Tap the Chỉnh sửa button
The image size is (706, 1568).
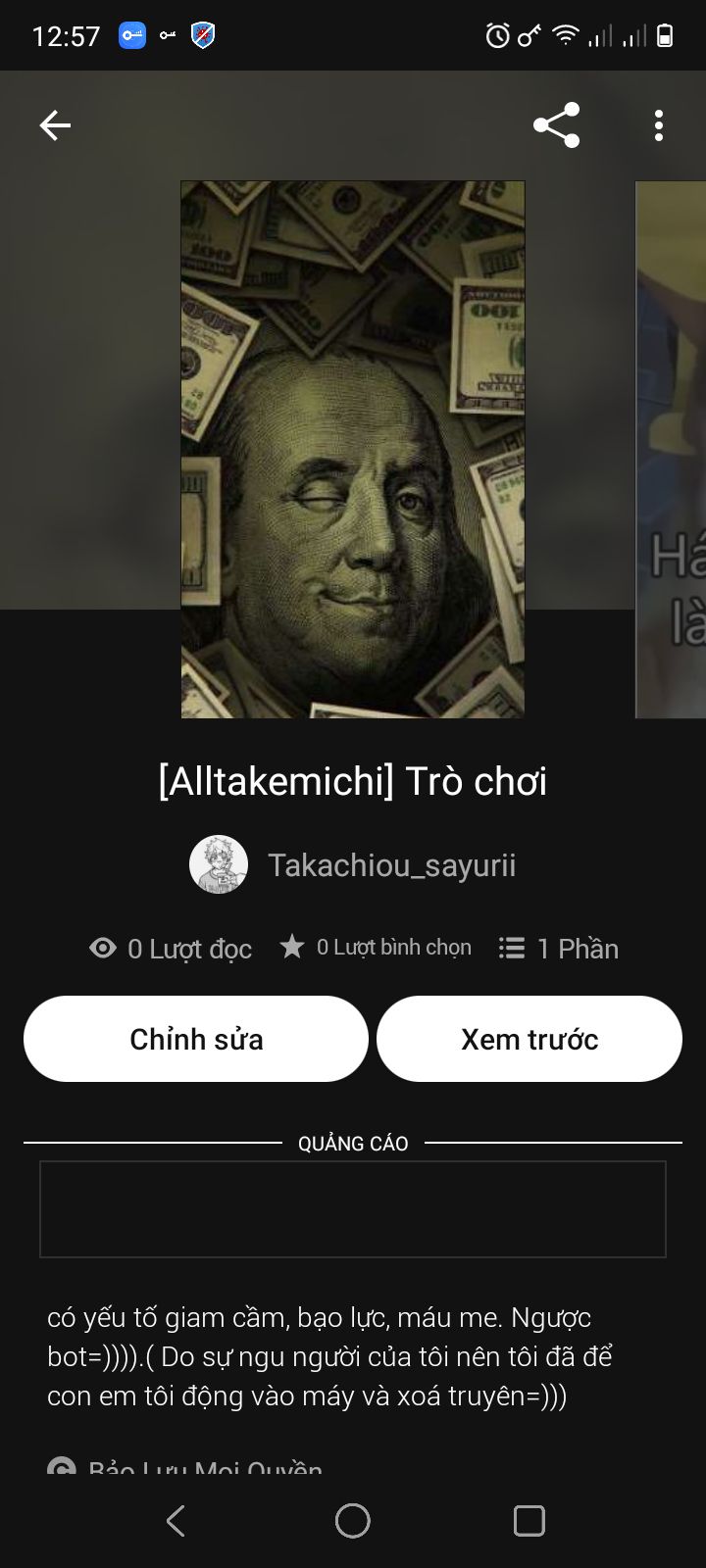(196, 1039)
